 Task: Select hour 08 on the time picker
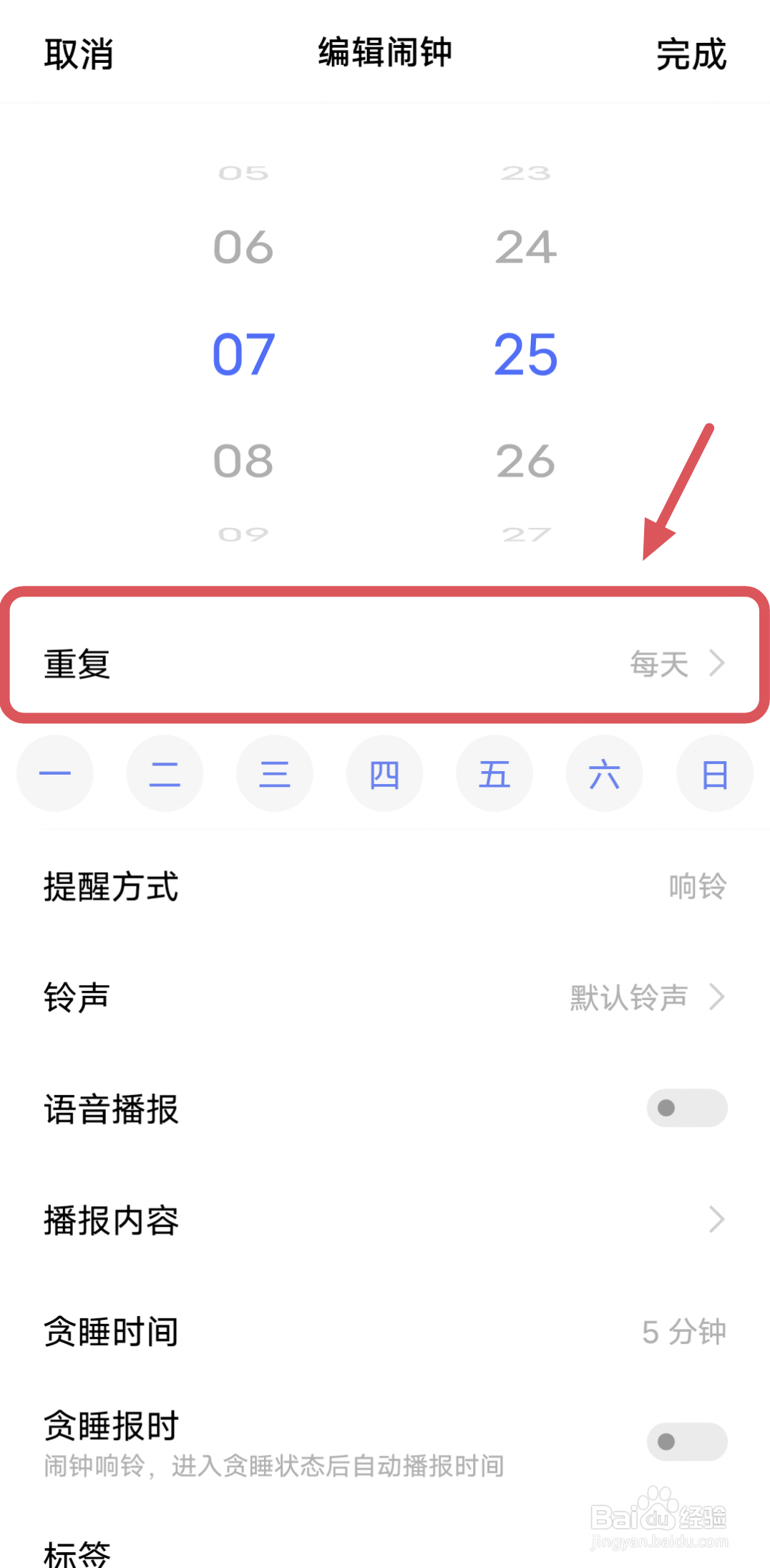pos(243,460)
